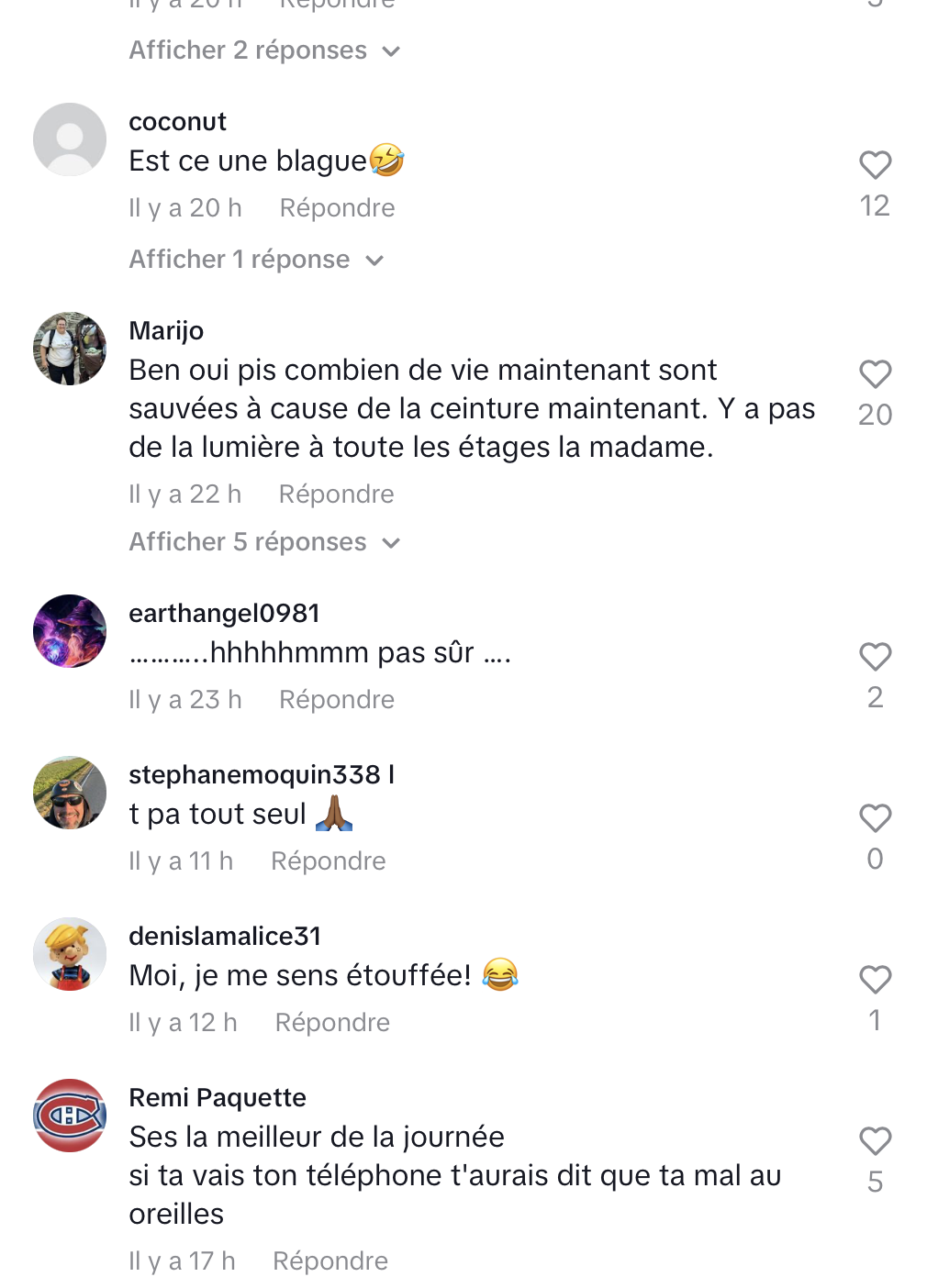Like stephanemoquin338's comment

tap(875, 819)
